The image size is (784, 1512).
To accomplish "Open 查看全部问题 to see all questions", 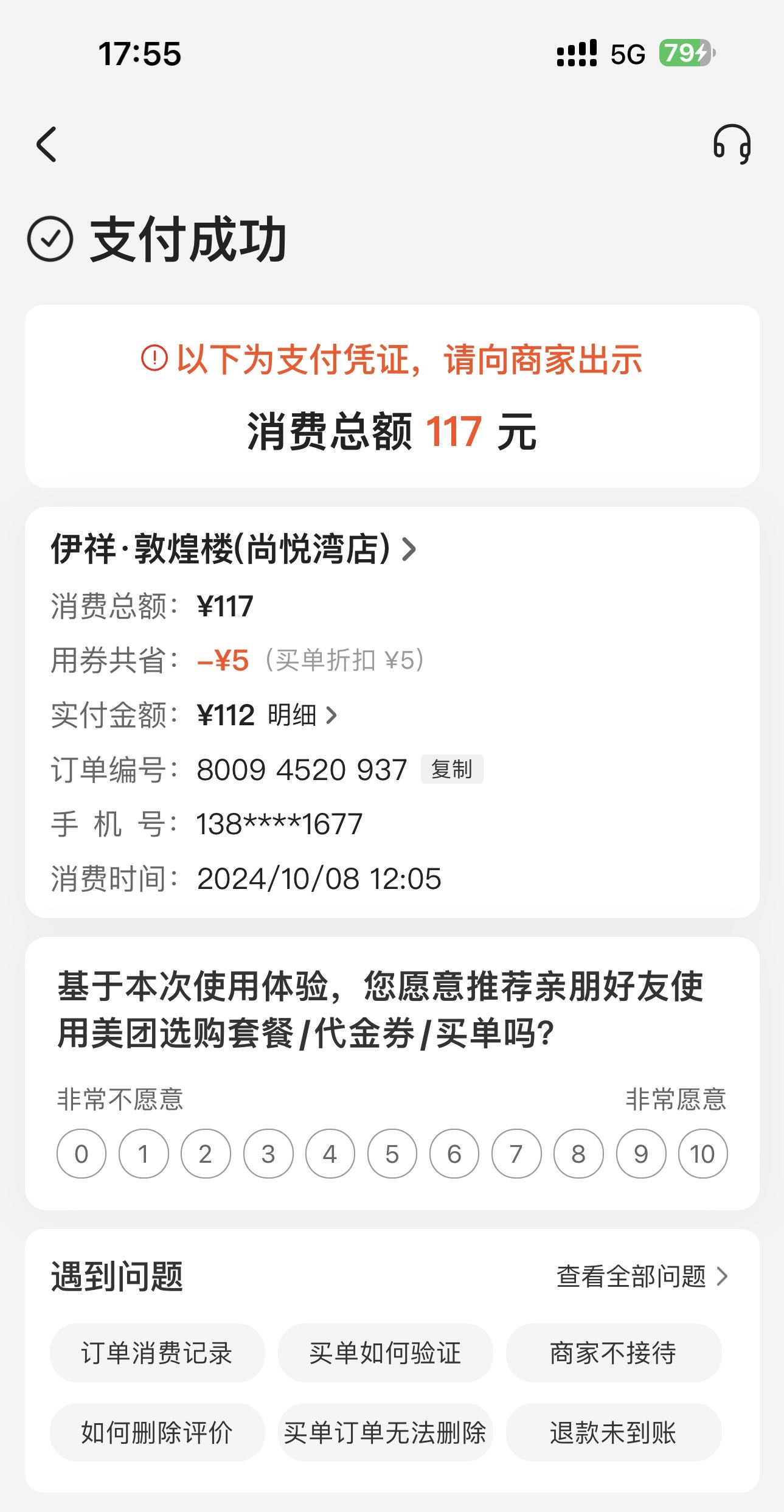I will click(x=642, y=1276).
